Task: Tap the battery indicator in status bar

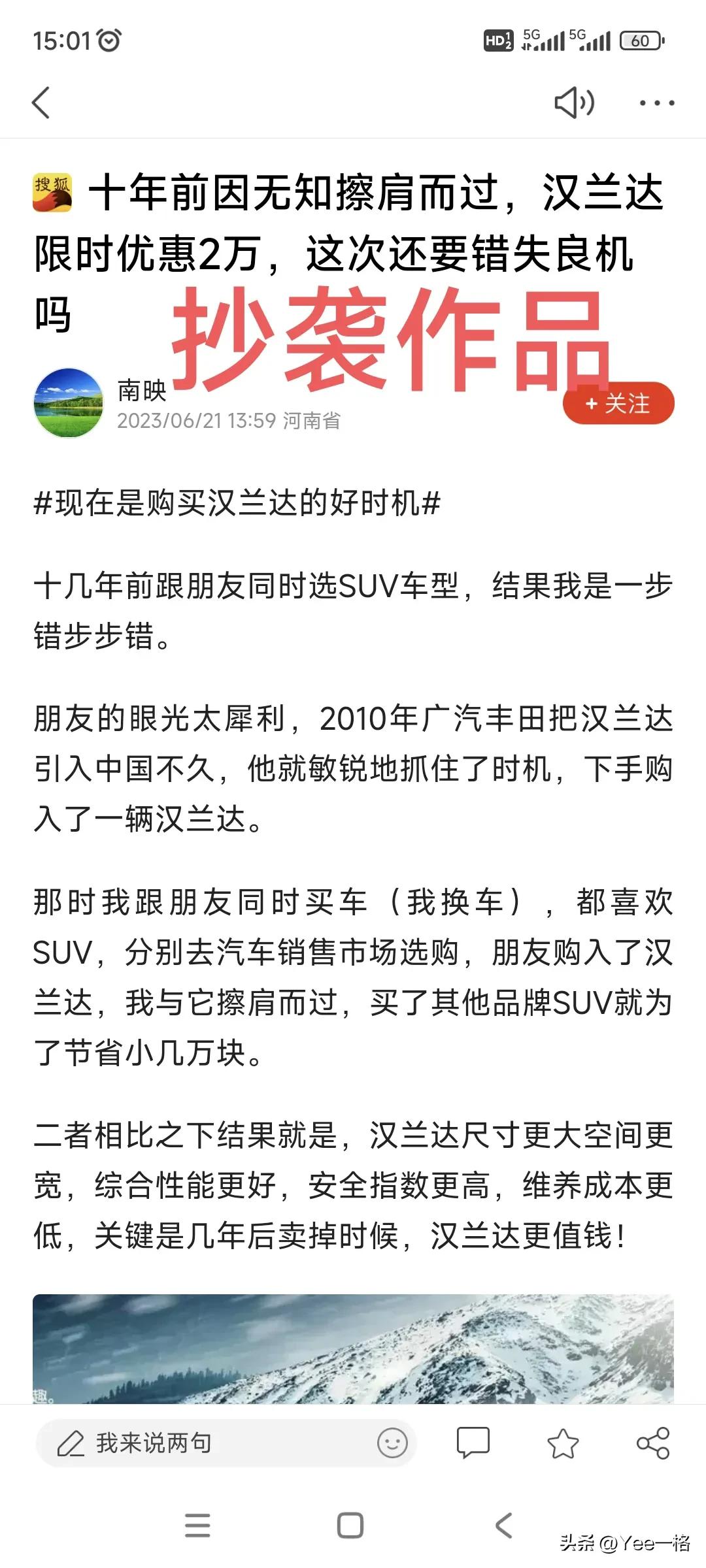Action: [641, 39]
